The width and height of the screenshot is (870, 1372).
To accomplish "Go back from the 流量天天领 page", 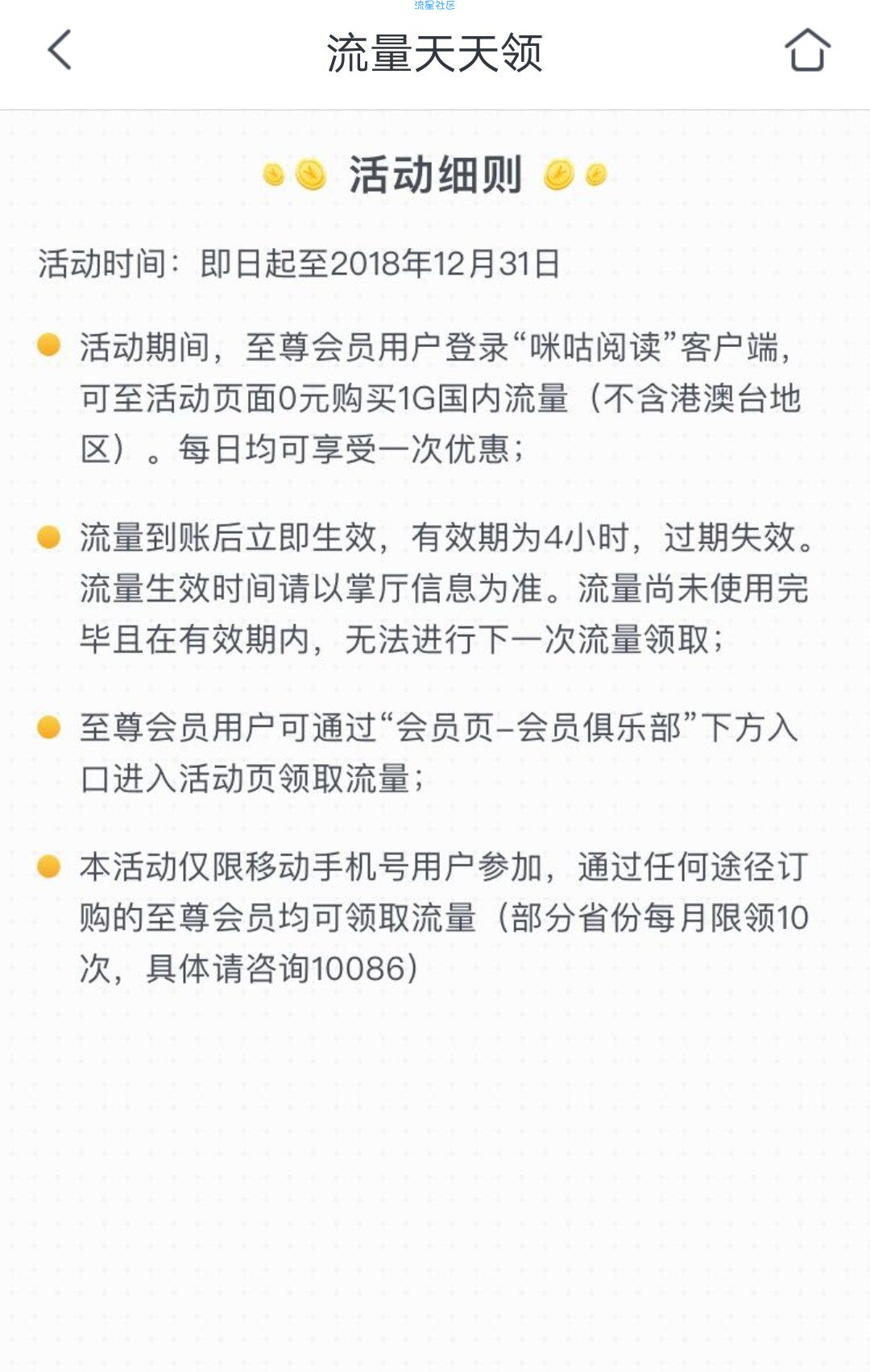I will tap(60, 51).
